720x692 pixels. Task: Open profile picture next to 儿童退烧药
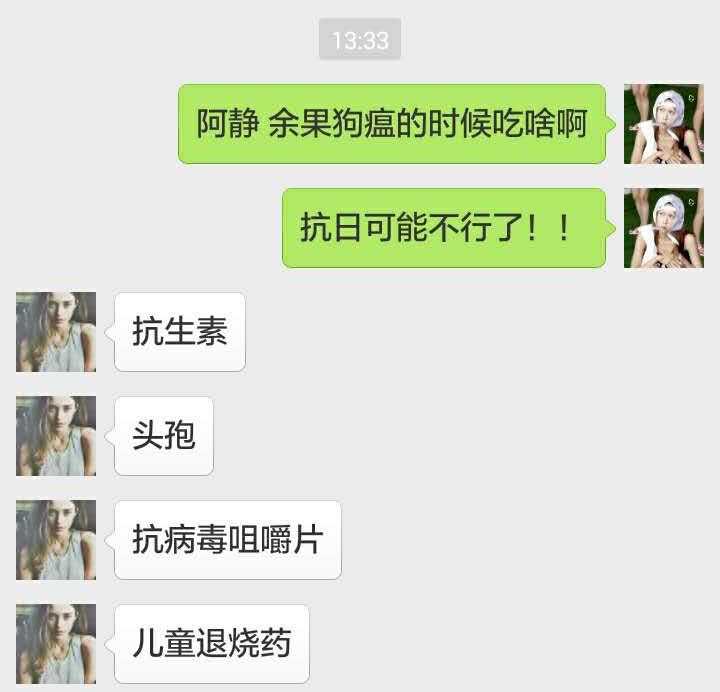pos(56,644)
